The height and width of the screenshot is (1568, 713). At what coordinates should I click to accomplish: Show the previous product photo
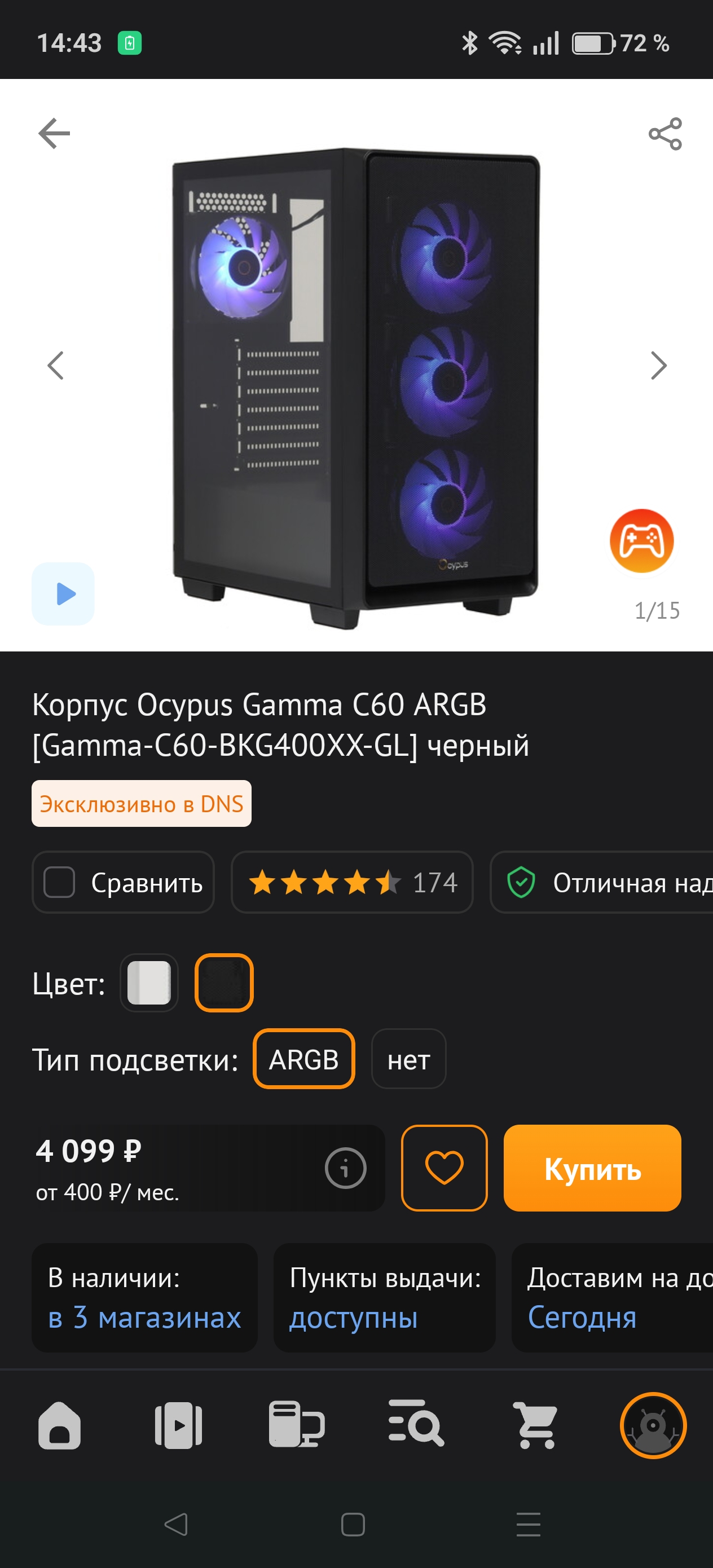coord(55,366)
